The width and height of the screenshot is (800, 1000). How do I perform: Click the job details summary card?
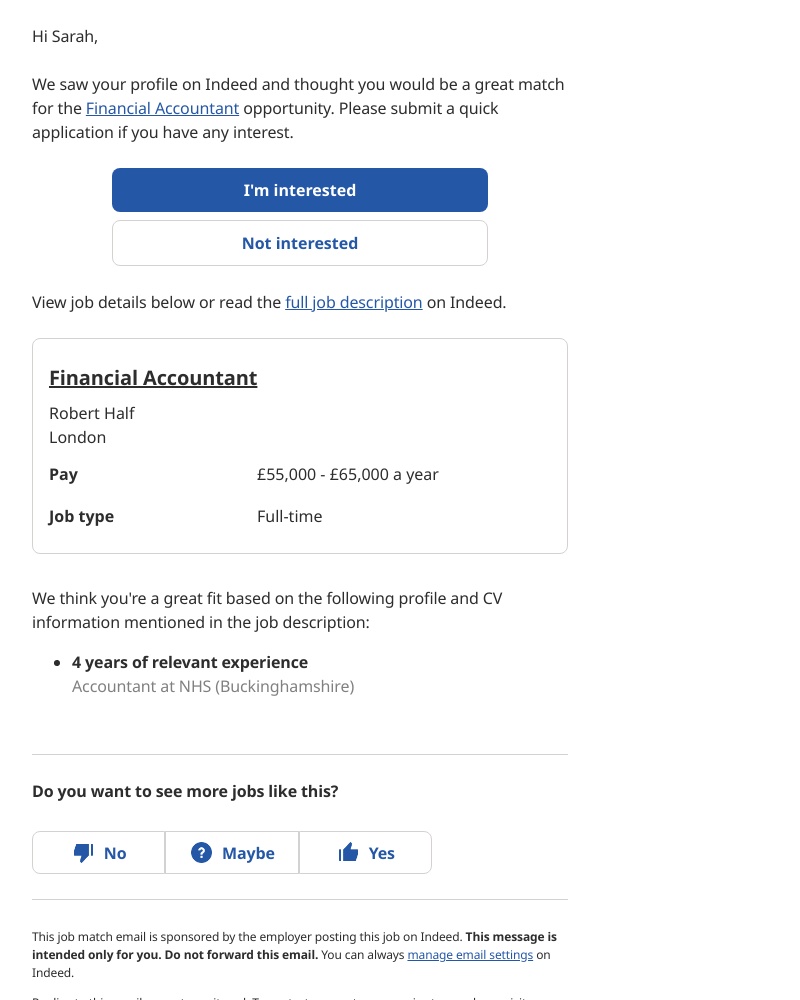299,445
